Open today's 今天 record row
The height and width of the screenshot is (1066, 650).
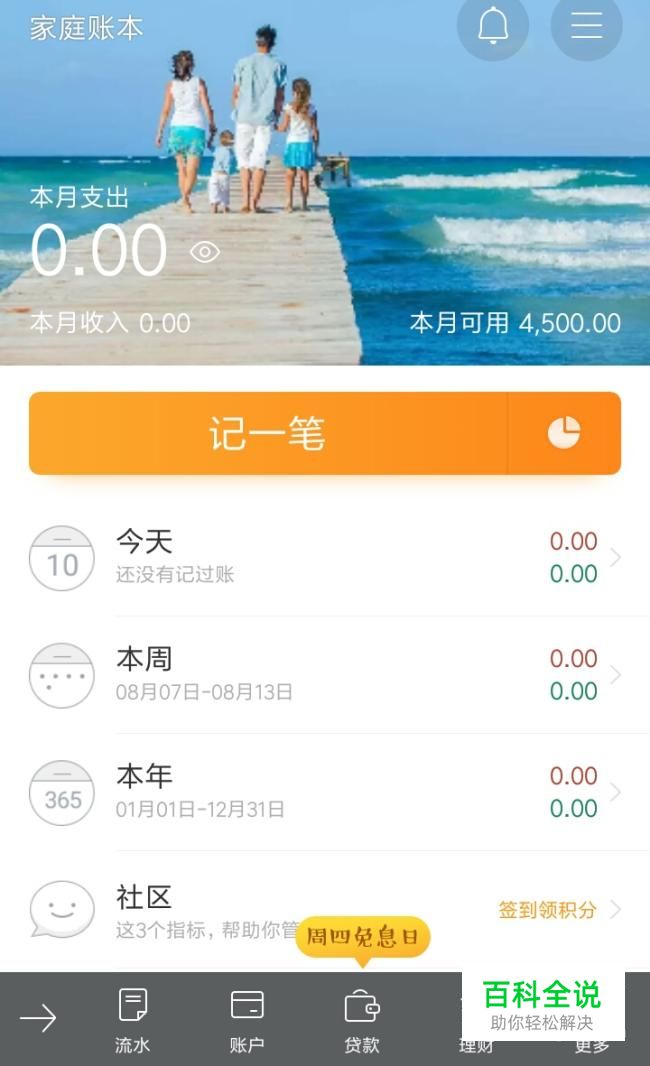[x=325, y=557]
